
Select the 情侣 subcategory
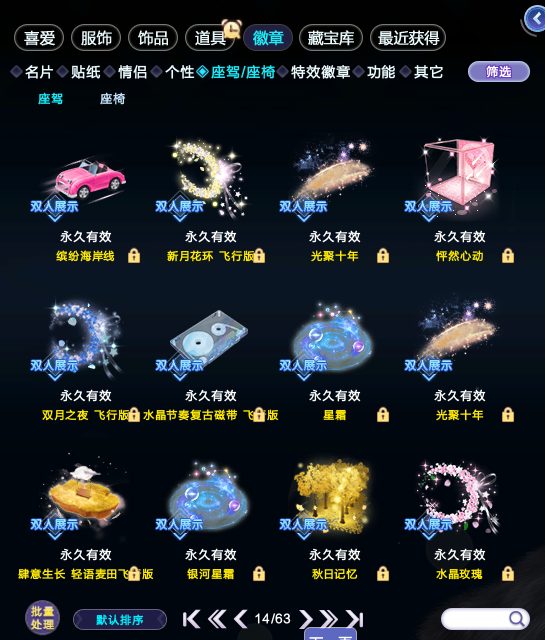coord(132,72)
